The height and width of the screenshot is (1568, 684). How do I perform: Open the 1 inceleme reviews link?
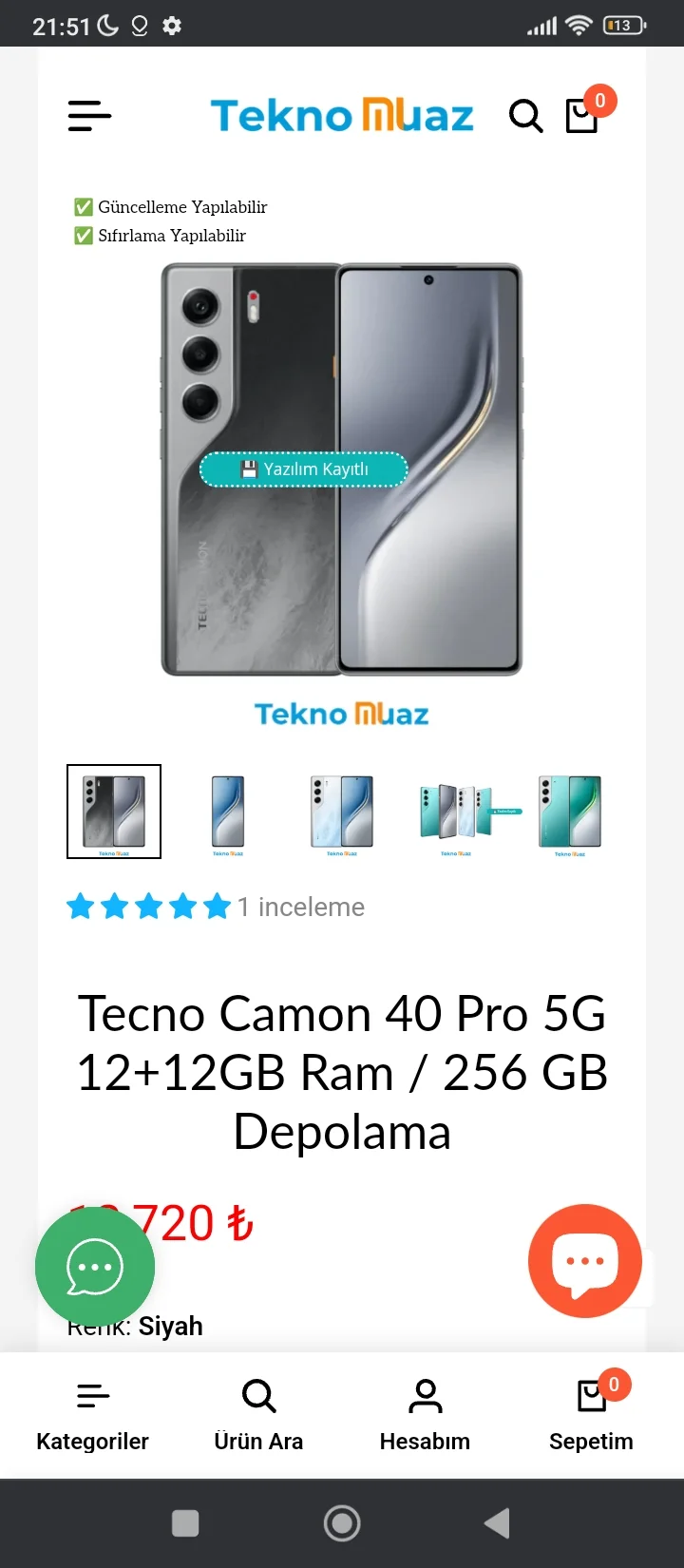coord(300,907)
